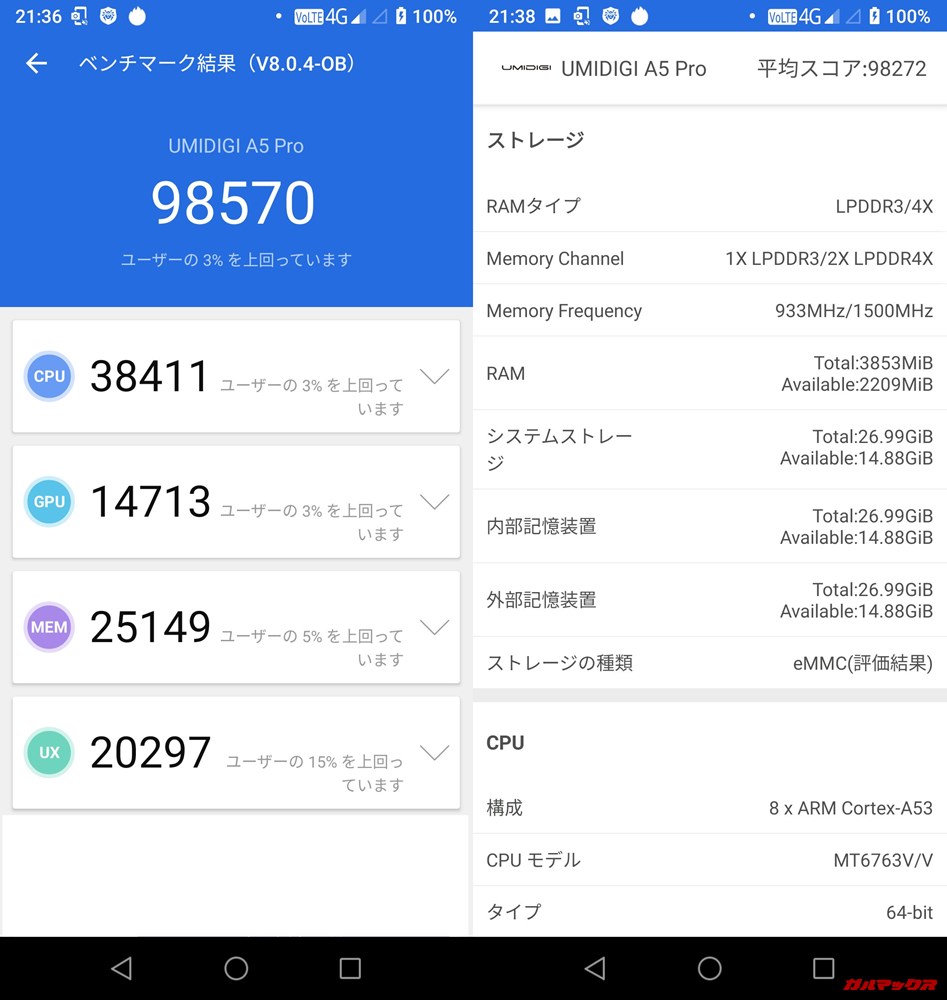Expand the UX score 20297 details

coord(435,753)
